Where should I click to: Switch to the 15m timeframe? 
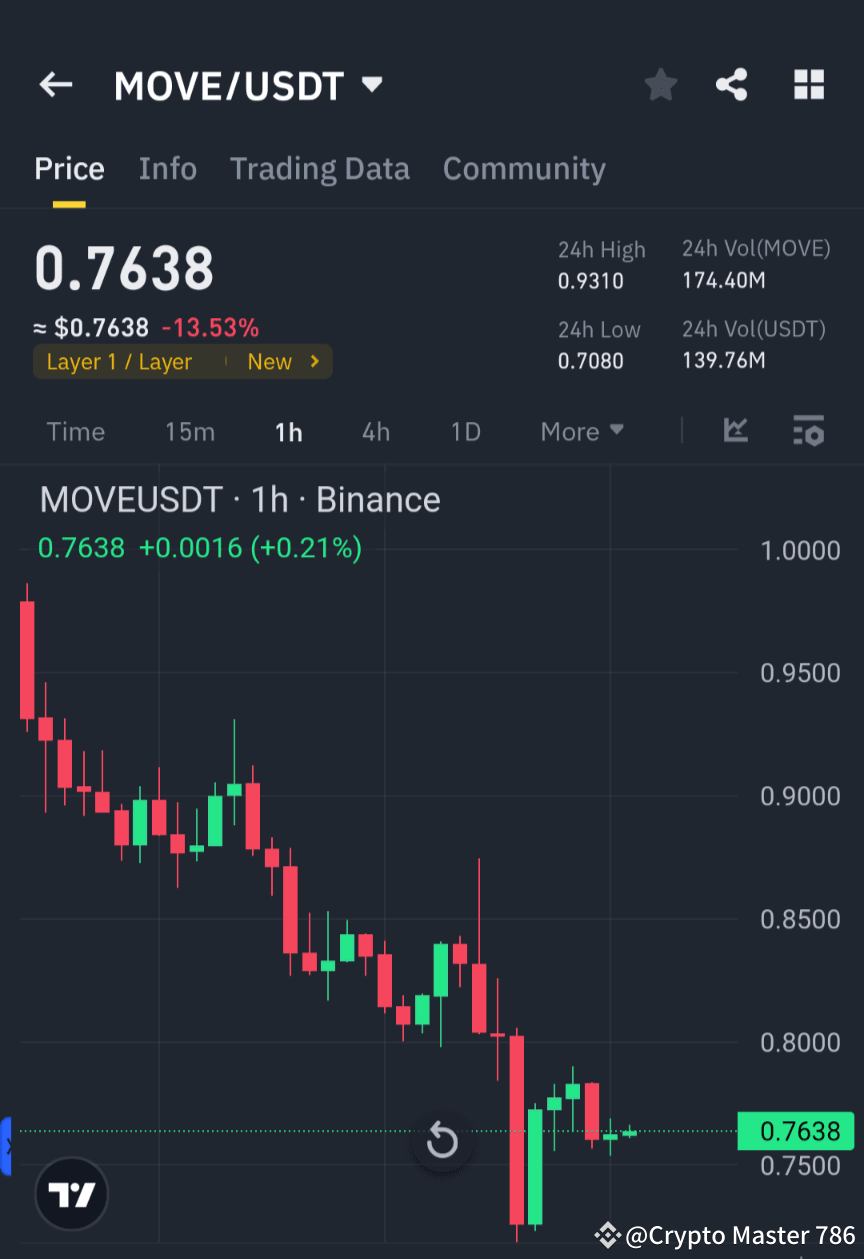190,431
